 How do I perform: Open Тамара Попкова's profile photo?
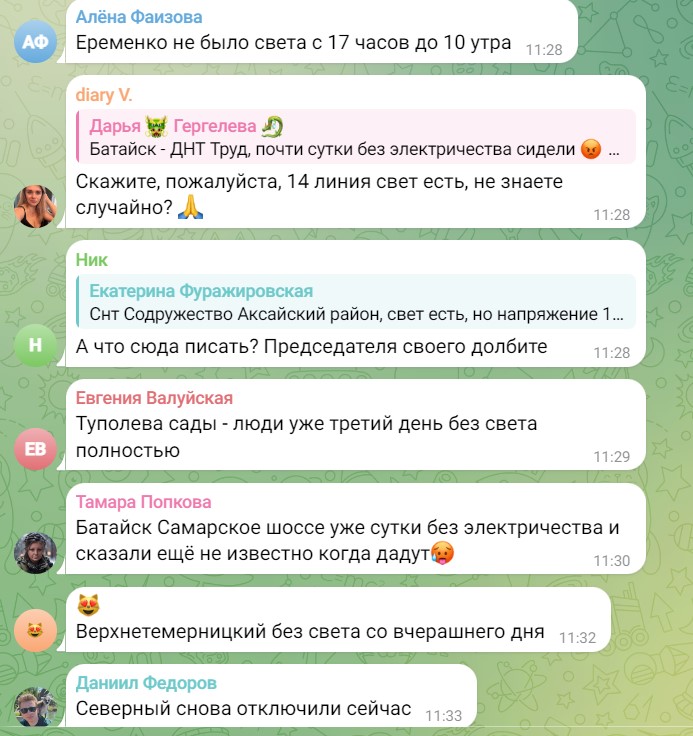35,551
